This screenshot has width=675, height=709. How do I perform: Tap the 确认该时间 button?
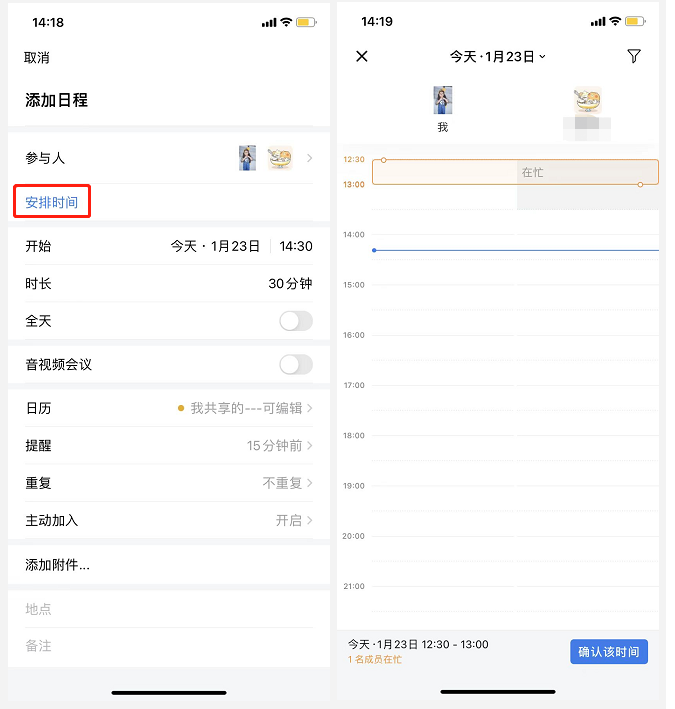click(x=609, y=652)
